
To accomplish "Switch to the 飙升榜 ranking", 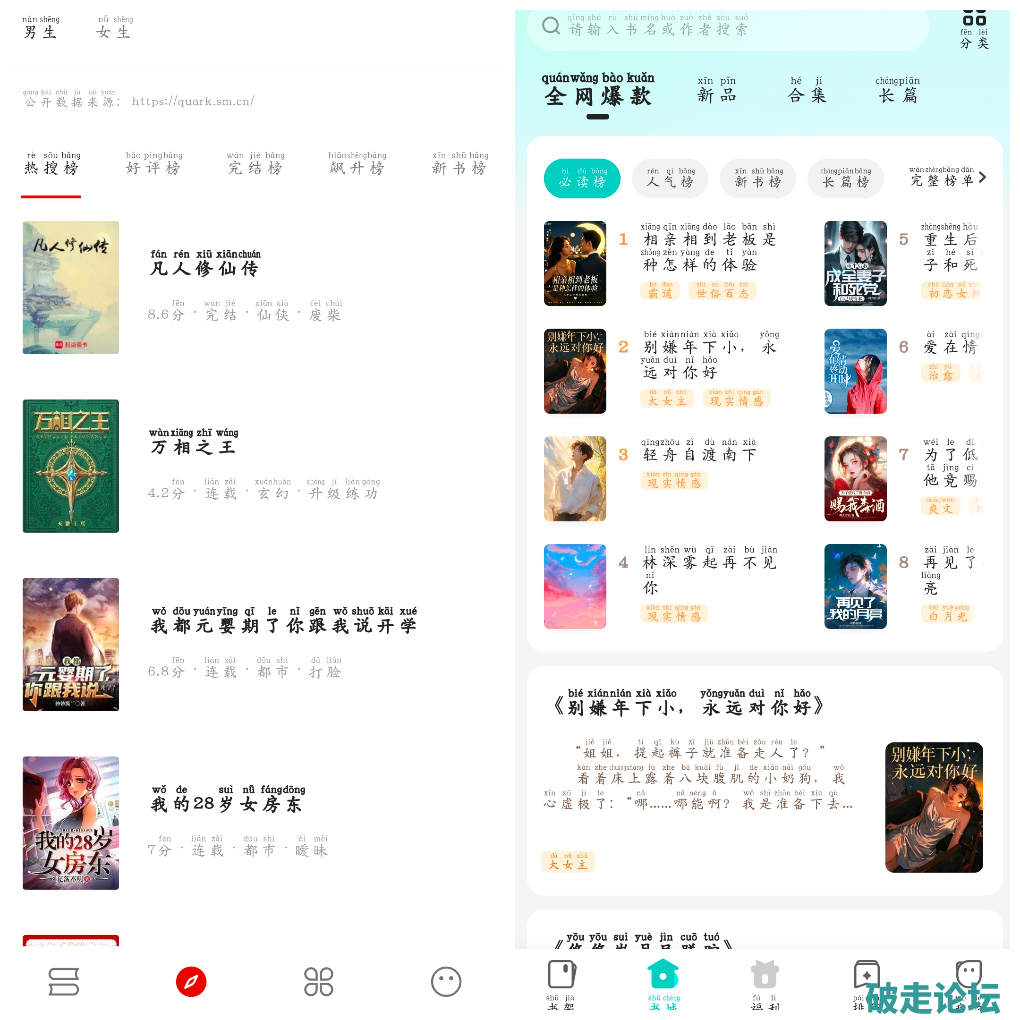I will pos(357,165).
